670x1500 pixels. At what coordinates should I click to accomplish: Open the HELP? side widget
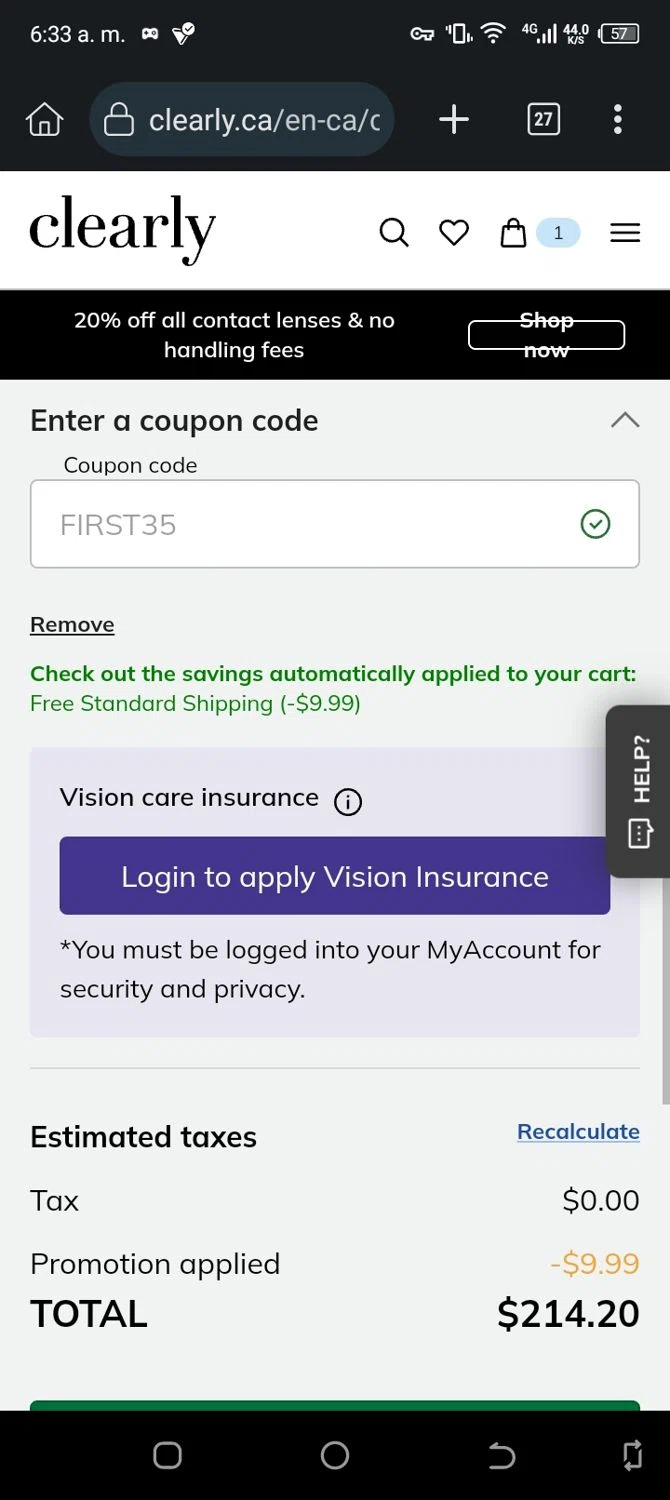[640, 790]
